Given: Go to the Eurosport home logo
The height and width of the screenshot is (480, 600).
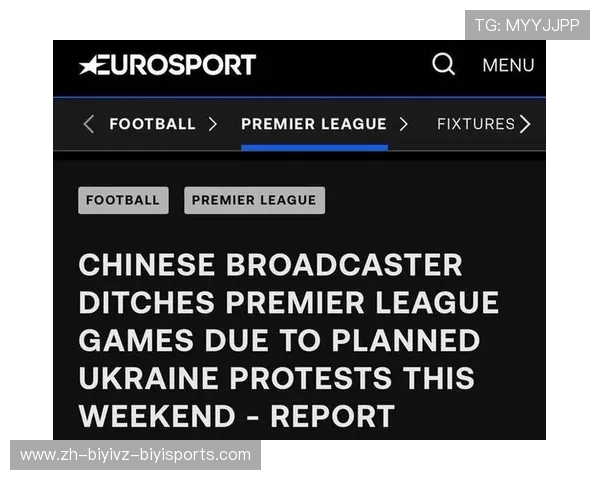Looking at the screenshot, I should [x=167, y=65].
